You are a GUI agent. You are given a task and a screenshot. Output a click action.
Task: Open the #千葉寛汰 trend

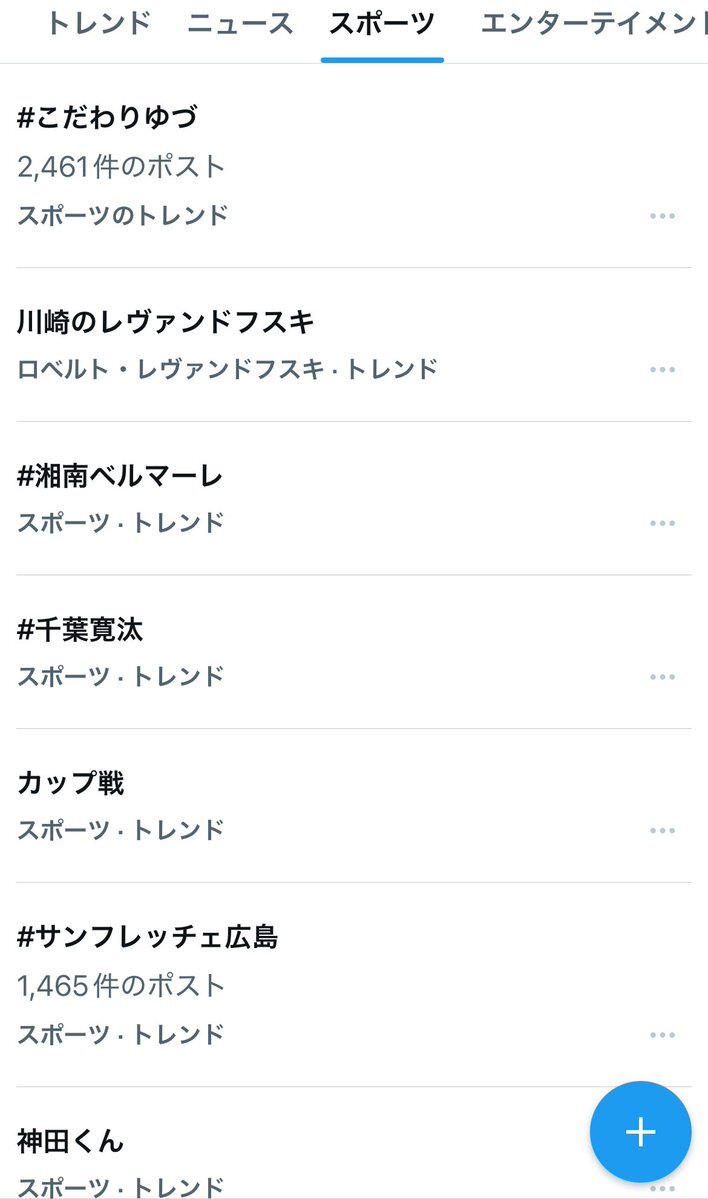point(354,652)
